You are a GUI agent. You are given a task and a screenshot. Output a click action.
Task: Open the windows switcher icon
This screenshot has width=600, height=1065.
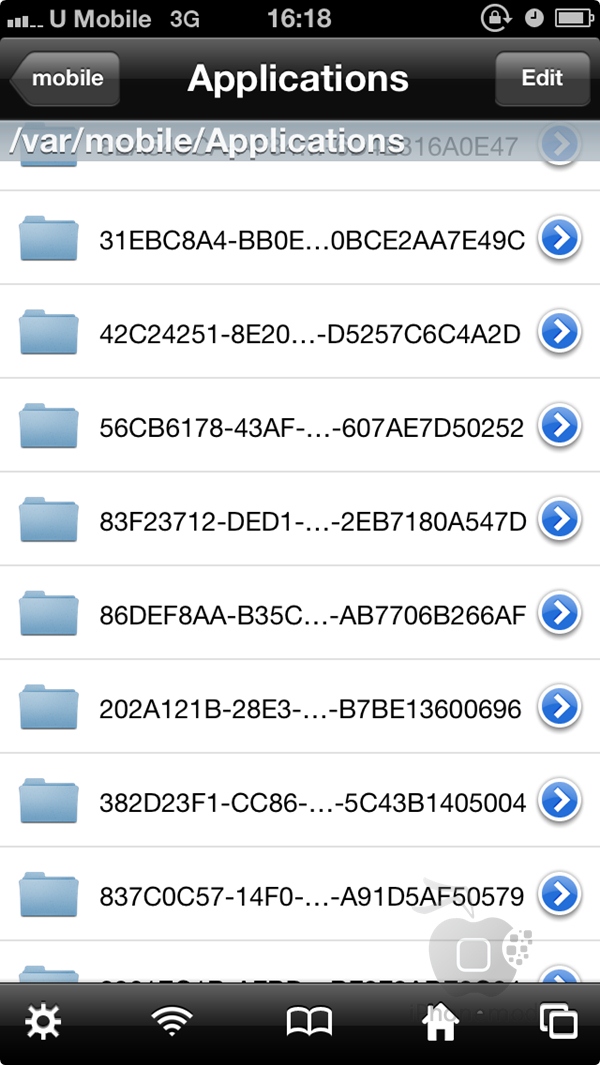[559, 1022]
